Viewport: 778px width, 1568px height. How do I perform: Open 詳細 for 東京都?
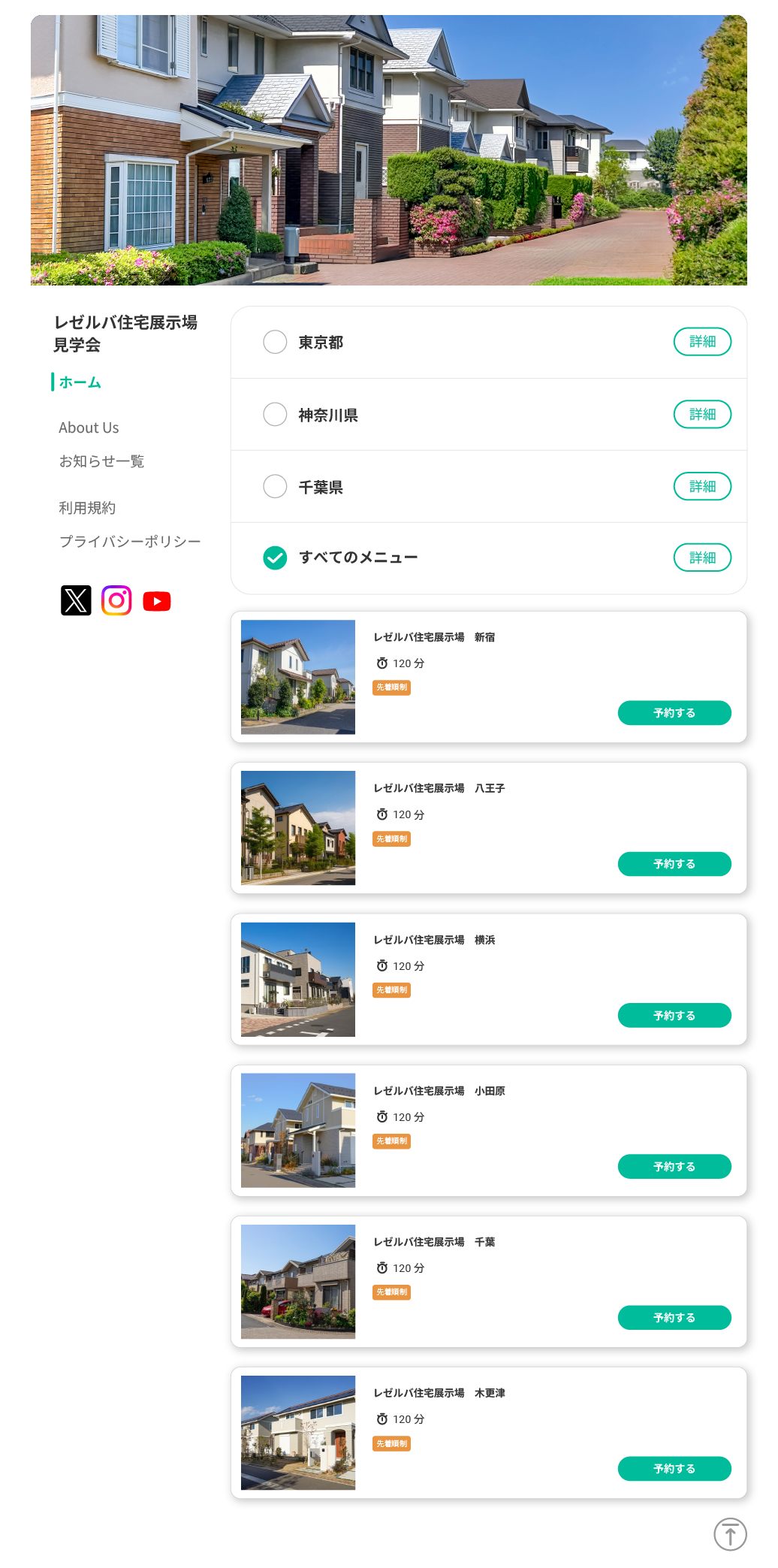pyautogui.click(x=702, y=342)
